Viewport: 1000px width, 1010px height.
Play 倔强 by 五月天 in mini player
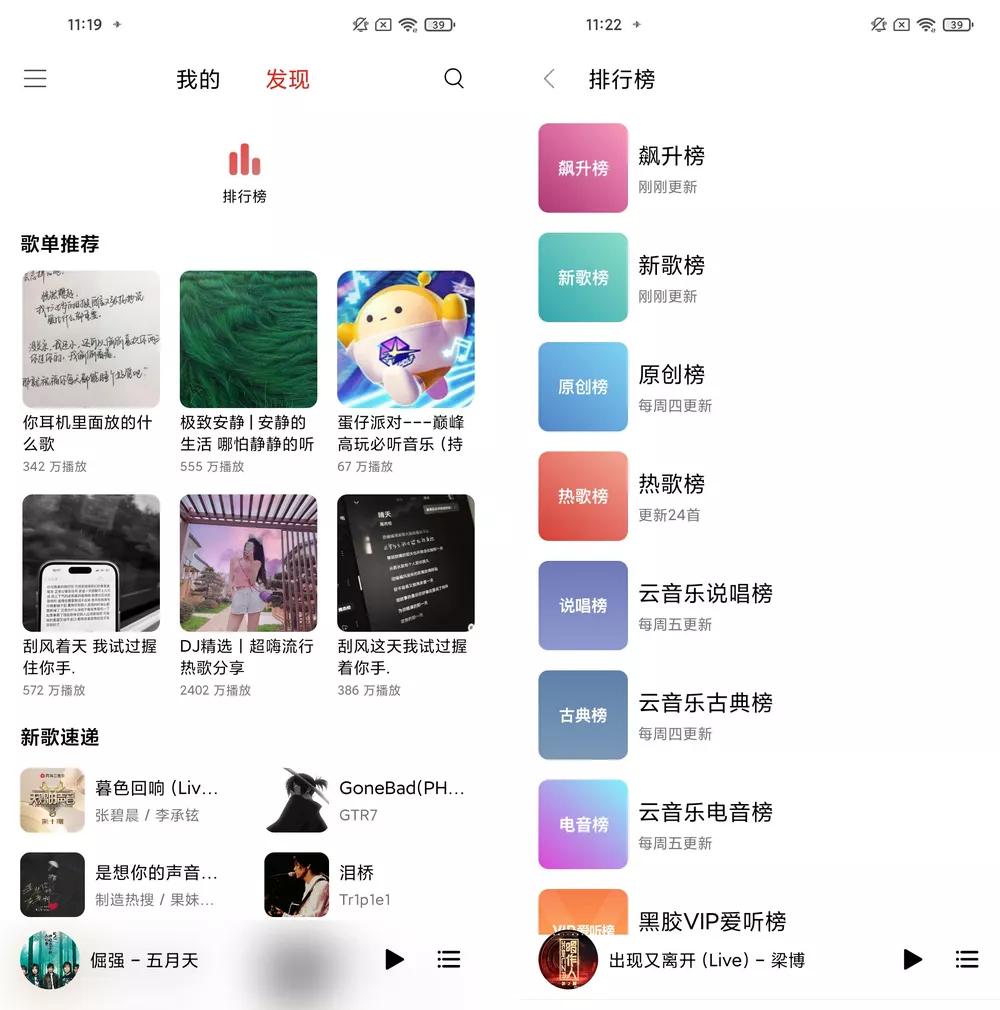395,960
